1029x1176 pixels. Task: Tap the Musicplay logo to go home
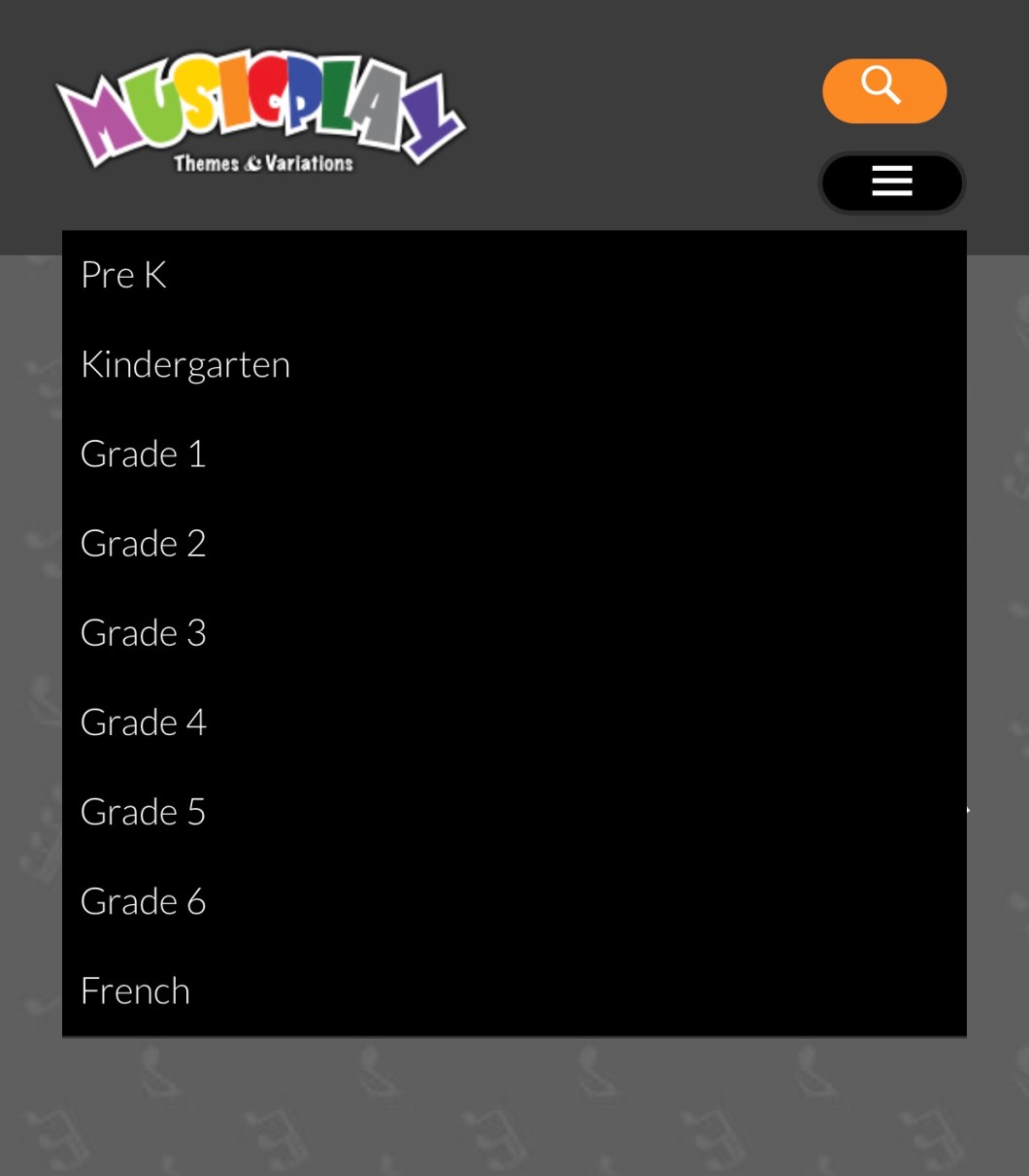(260, 110)
